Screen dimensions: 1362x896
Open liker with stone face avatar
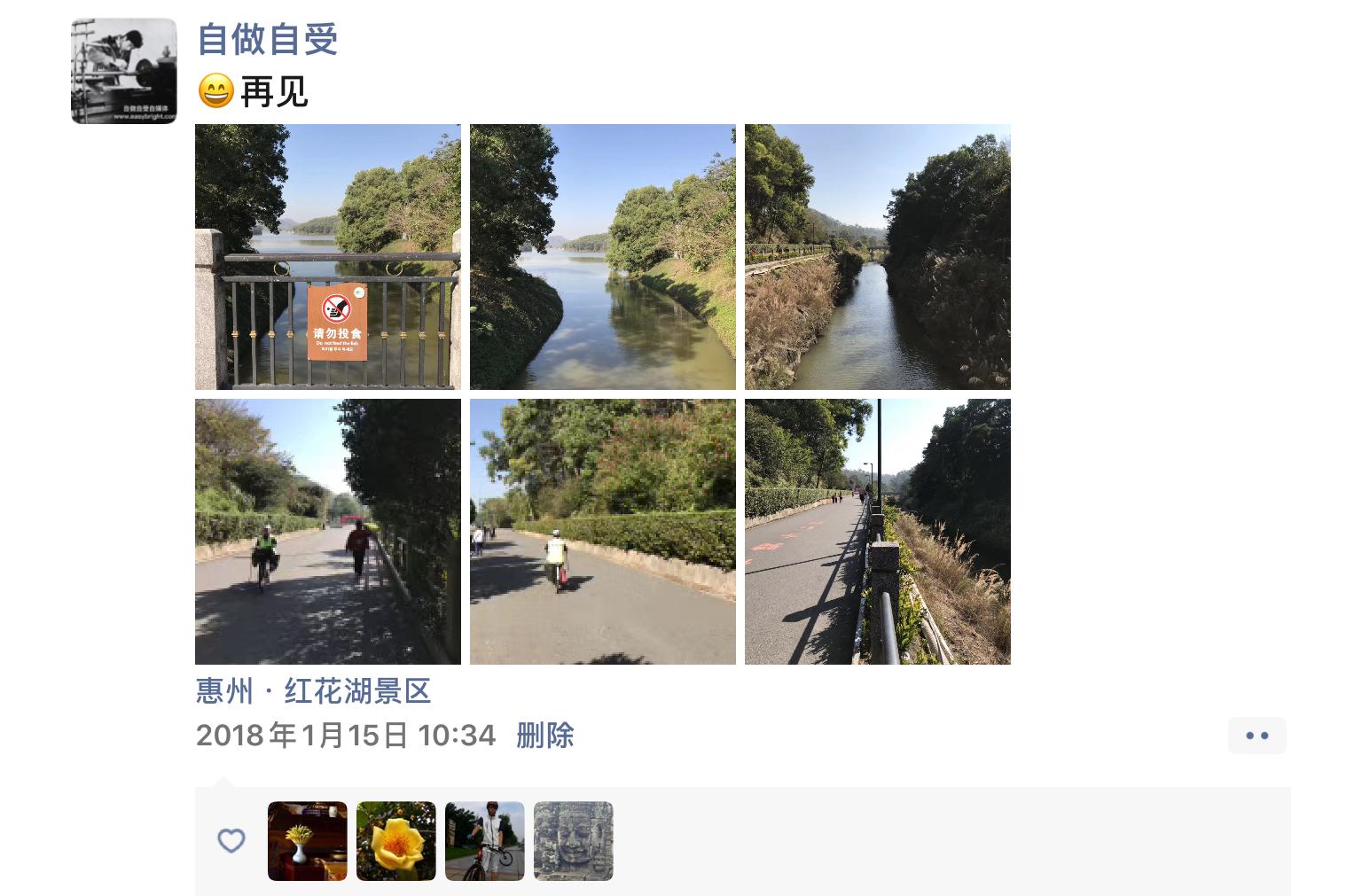[x=574, y=841]
